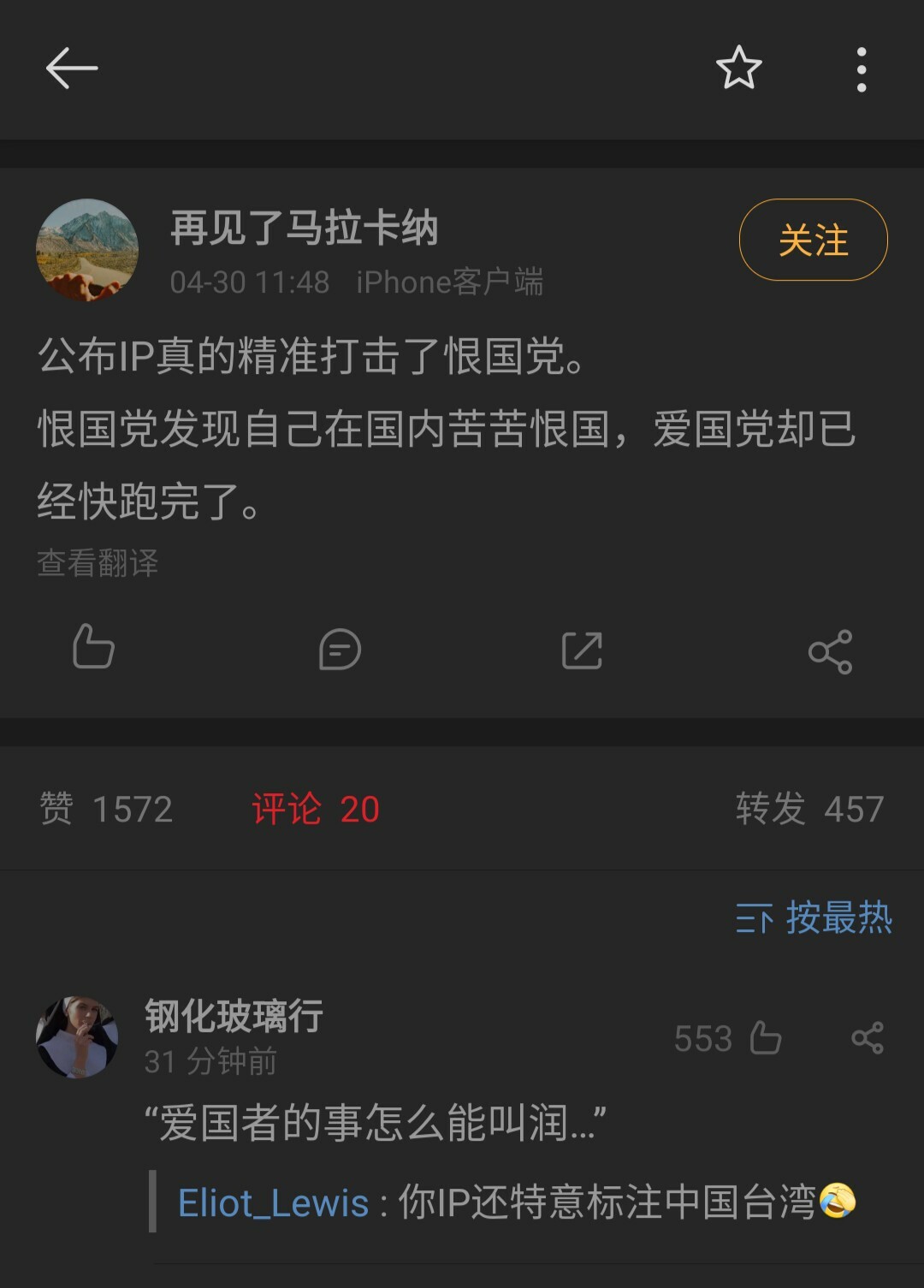Comment on the post via speech bubble icon
Image resolution: width=924 pixels, height=1288 pixels.
click(x=340, y=650)
